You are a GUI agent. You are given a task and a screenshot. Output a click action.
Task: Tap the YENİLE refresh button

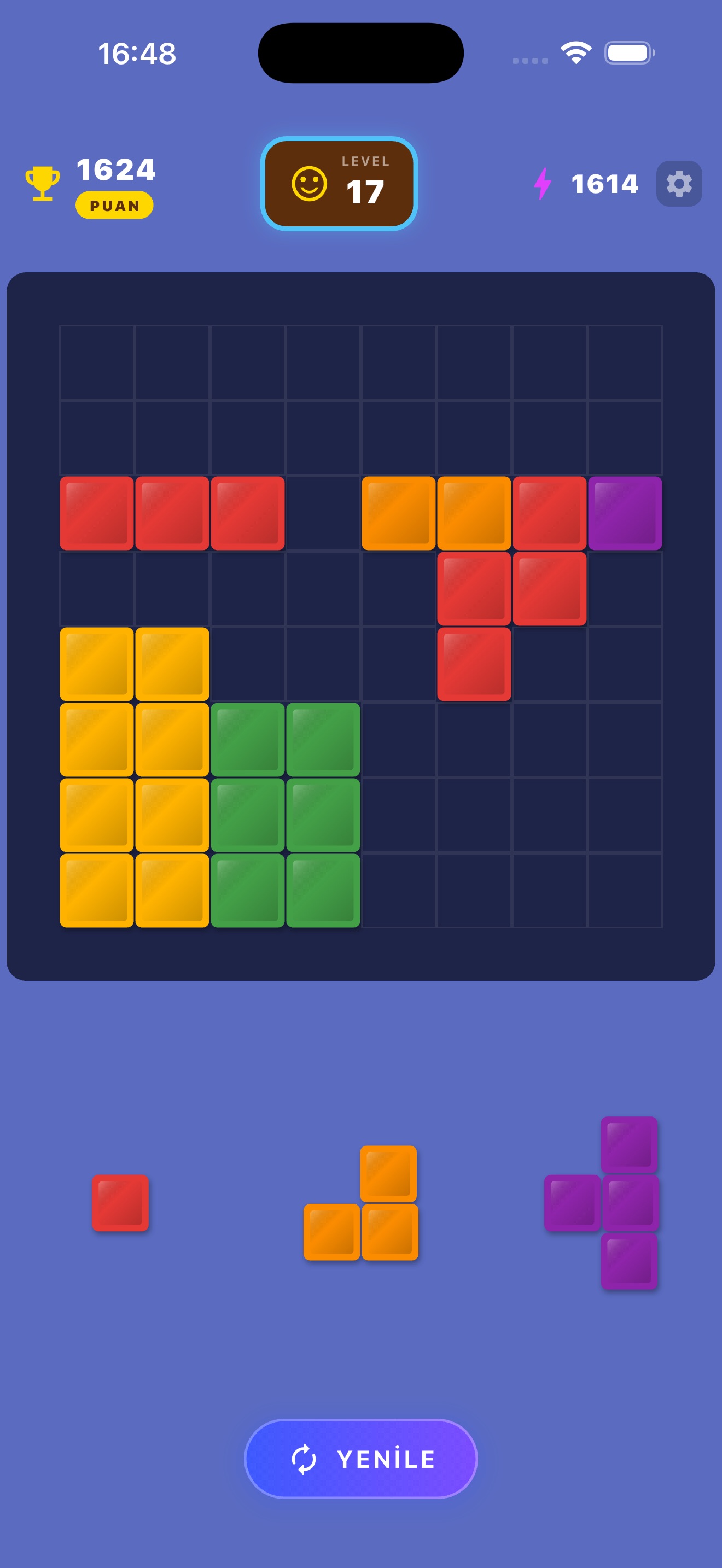pyautogui.click(x=361, y=1459)
